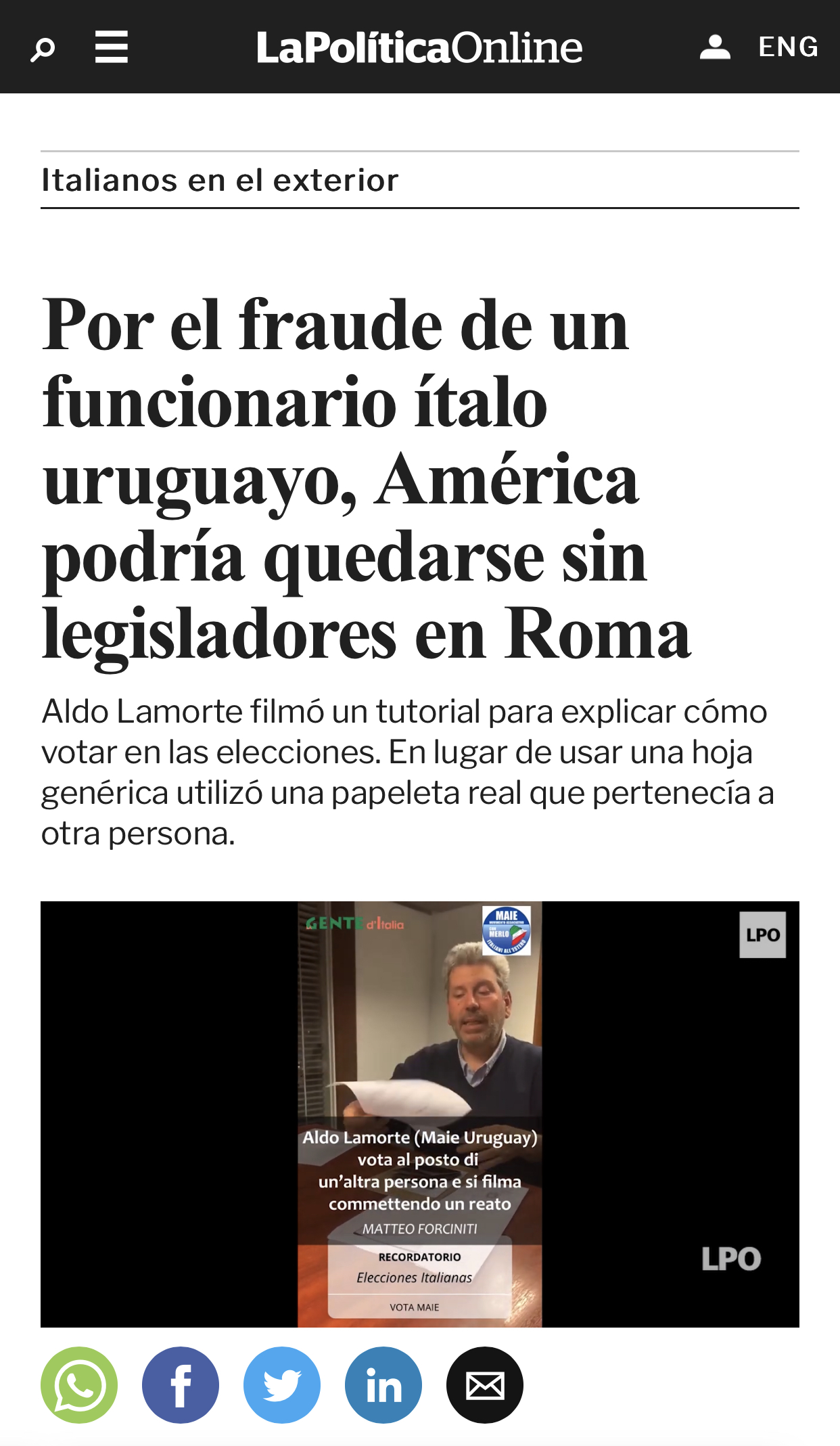Screen dimensions: 840x1446
Task: Share article via WhatsApp
Action: pyautogui.click(x=79, y=1385)
